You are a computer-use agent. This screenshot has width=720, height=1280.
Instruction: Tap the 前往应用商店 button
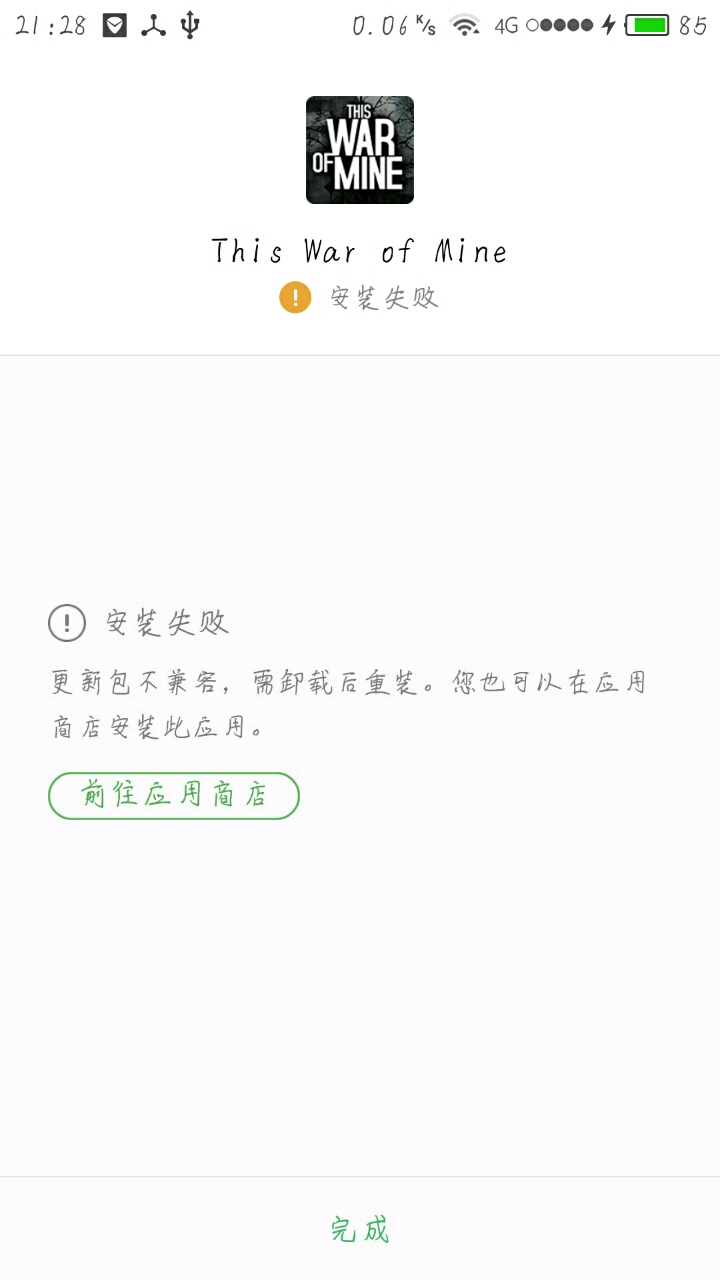pyautogui.click(x=174, y=796)
